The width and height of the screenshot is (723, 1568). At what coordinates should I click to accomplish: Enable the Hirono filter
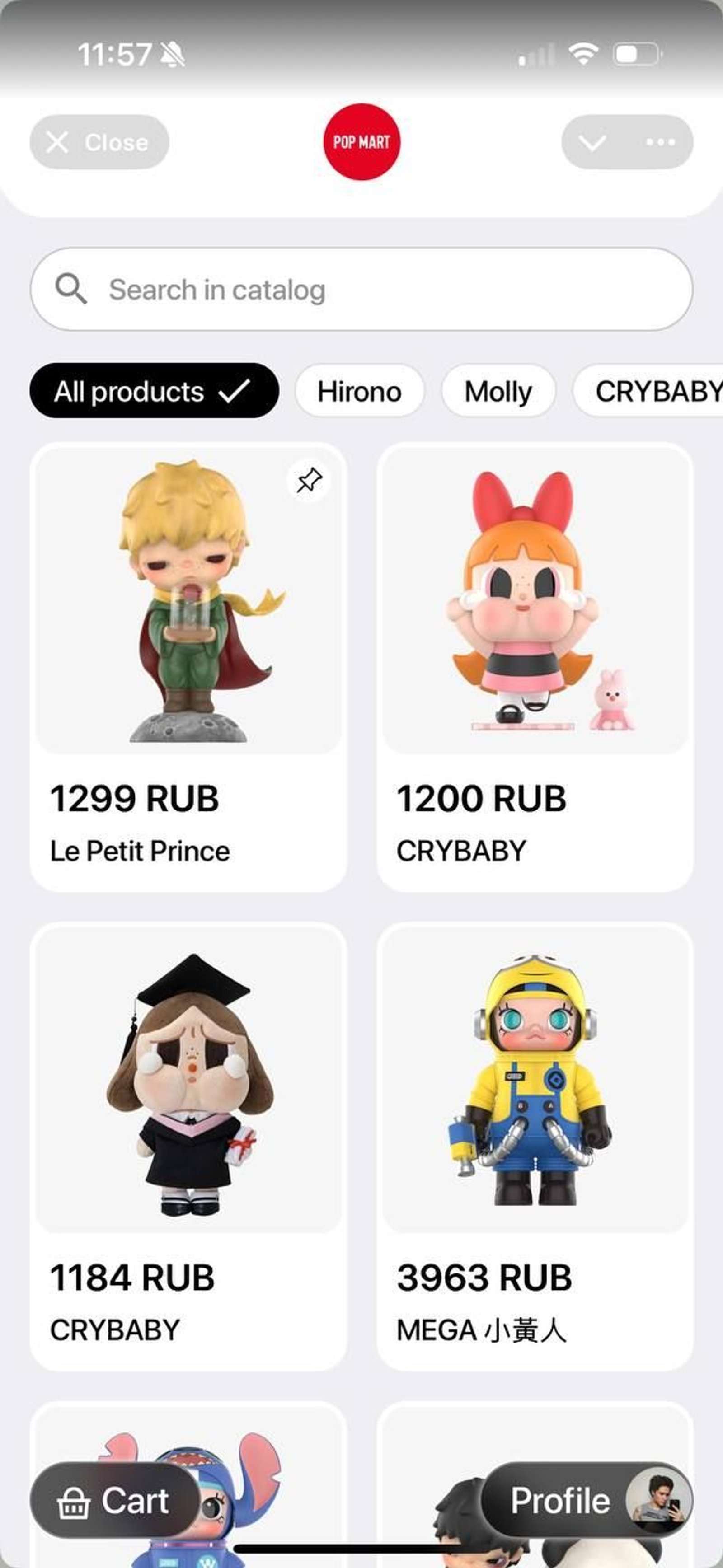coord(359,391)
